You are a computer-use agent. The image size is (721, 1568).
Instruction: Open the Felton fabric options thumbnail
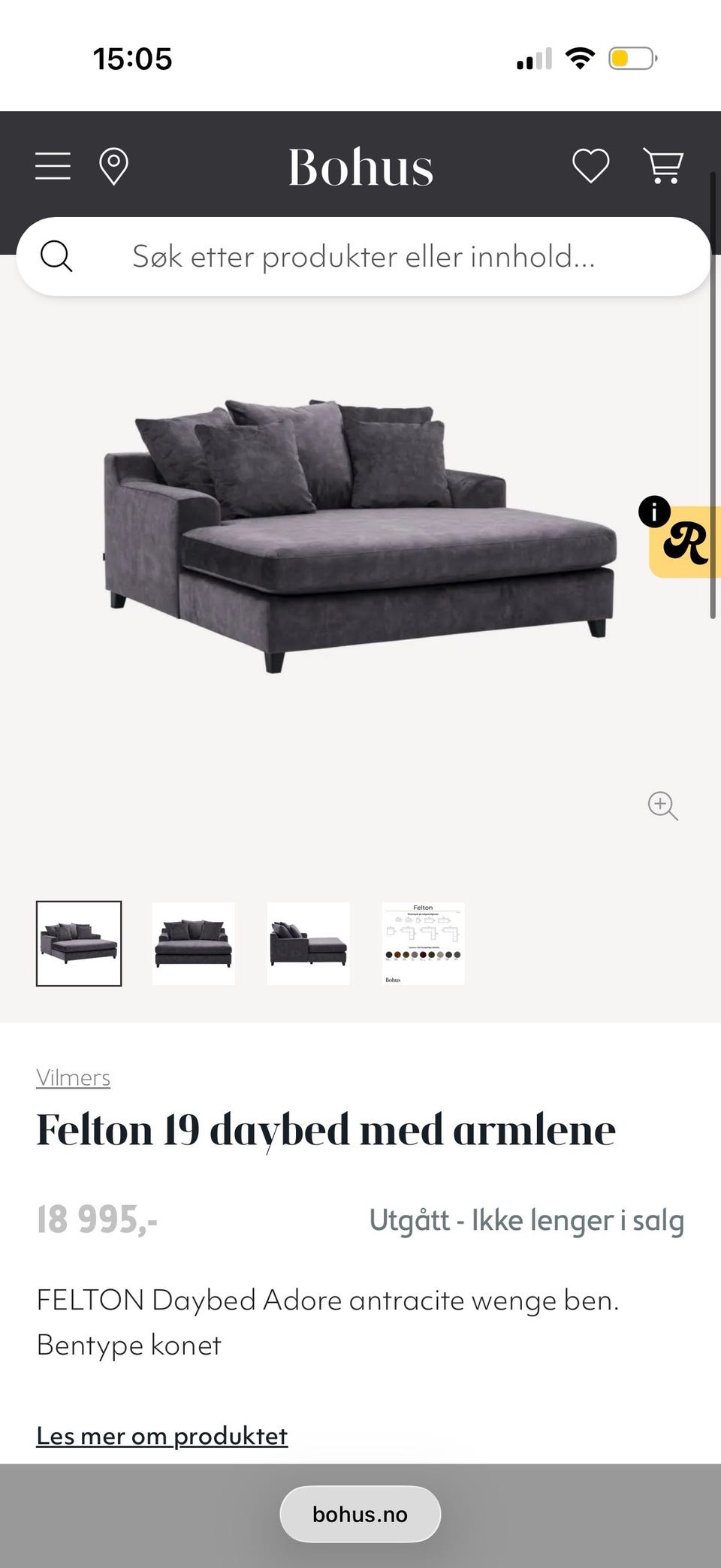422,942
